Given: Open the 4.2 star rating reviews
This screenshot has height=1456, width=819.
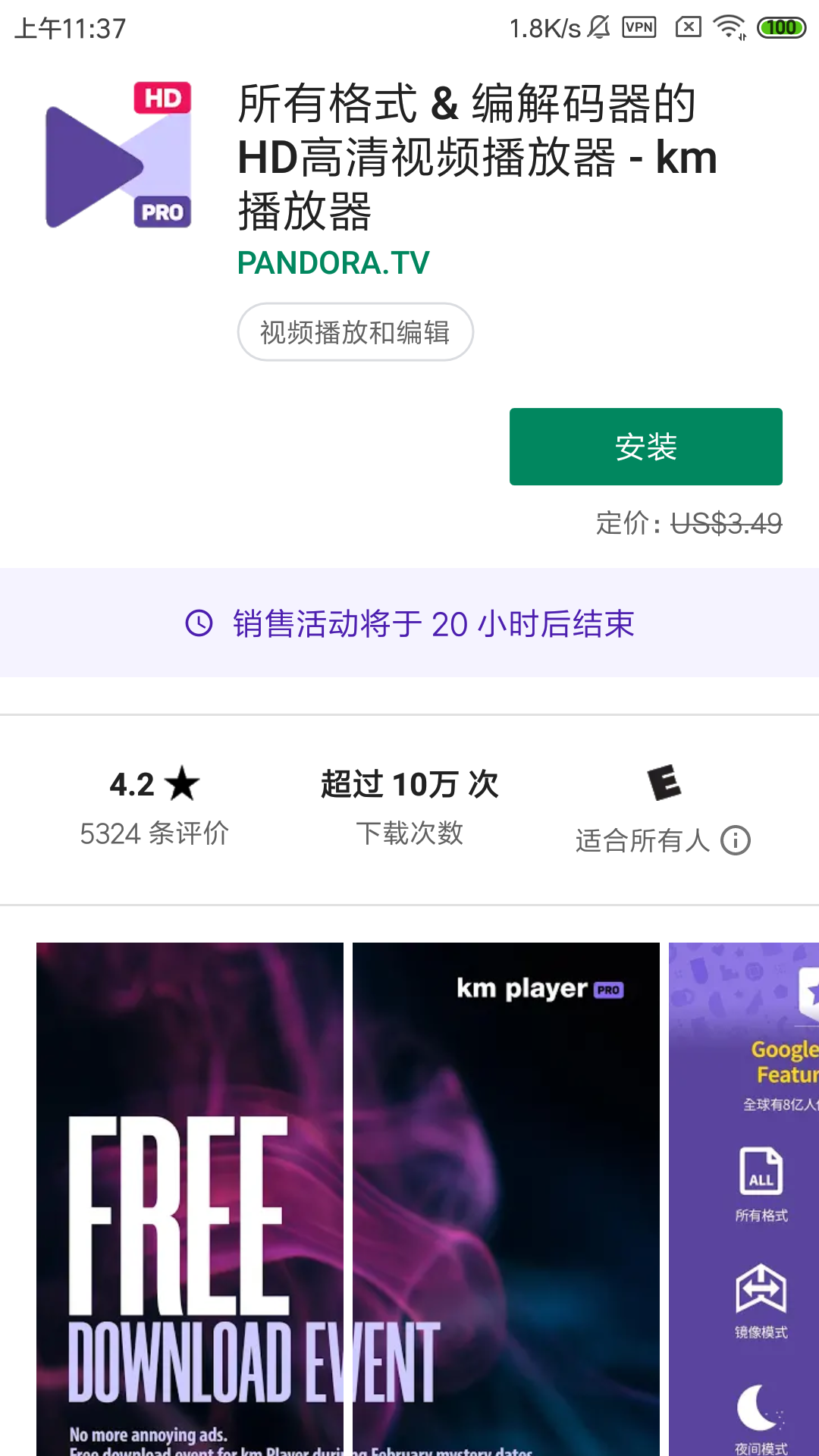Looking at the screenshot, I should pyautogui.click(x=155, y=808).
